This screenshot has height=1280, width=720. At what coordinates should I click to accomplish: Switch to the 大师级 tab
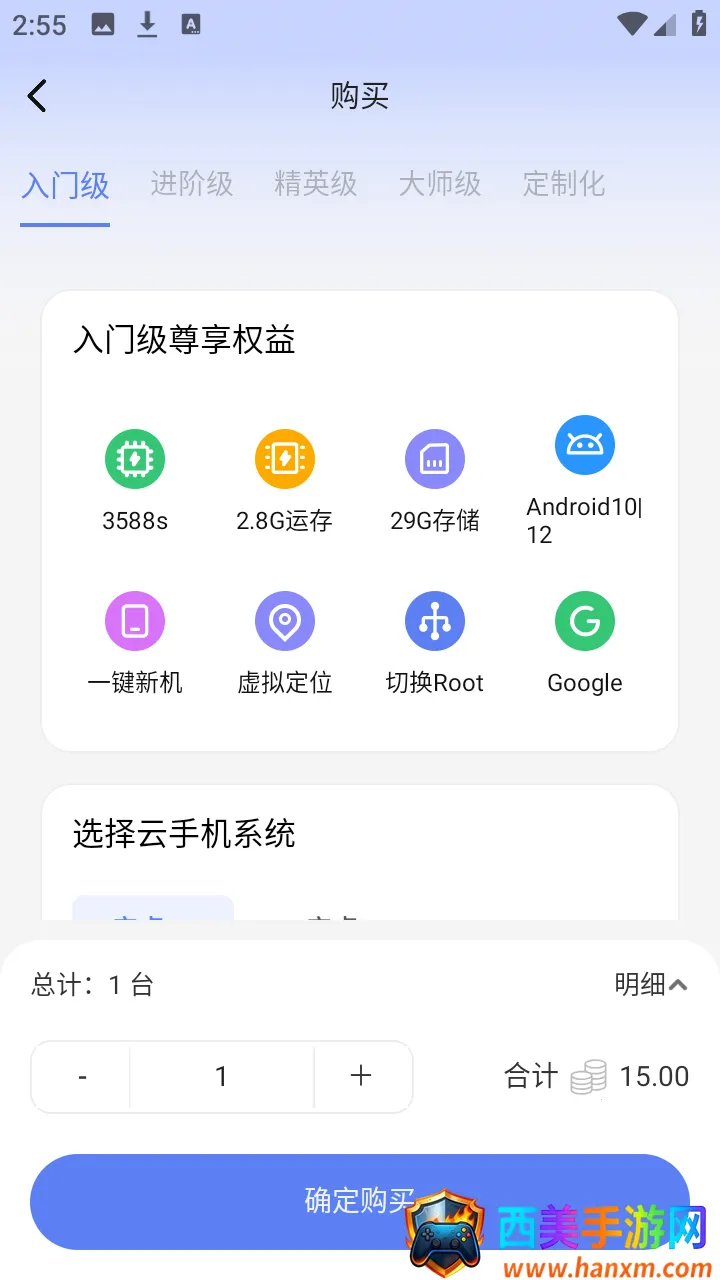pyautogui.click(x=439, y=184)
